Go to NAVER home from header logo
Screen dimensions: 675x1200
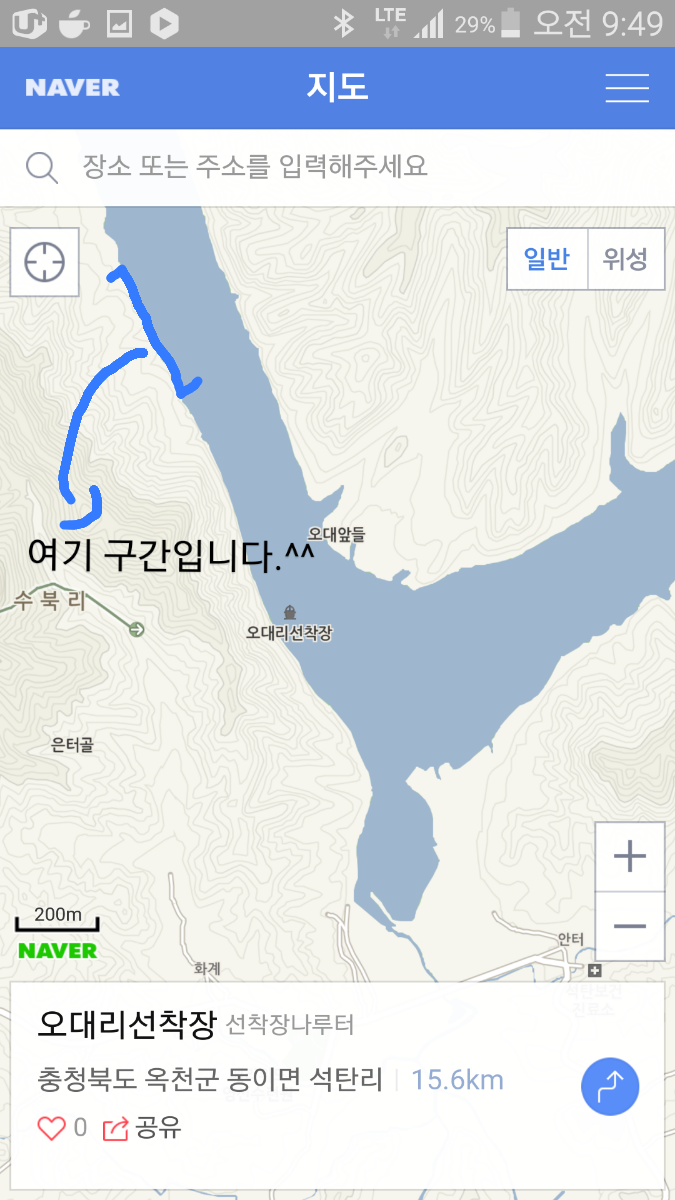[72, 88]
